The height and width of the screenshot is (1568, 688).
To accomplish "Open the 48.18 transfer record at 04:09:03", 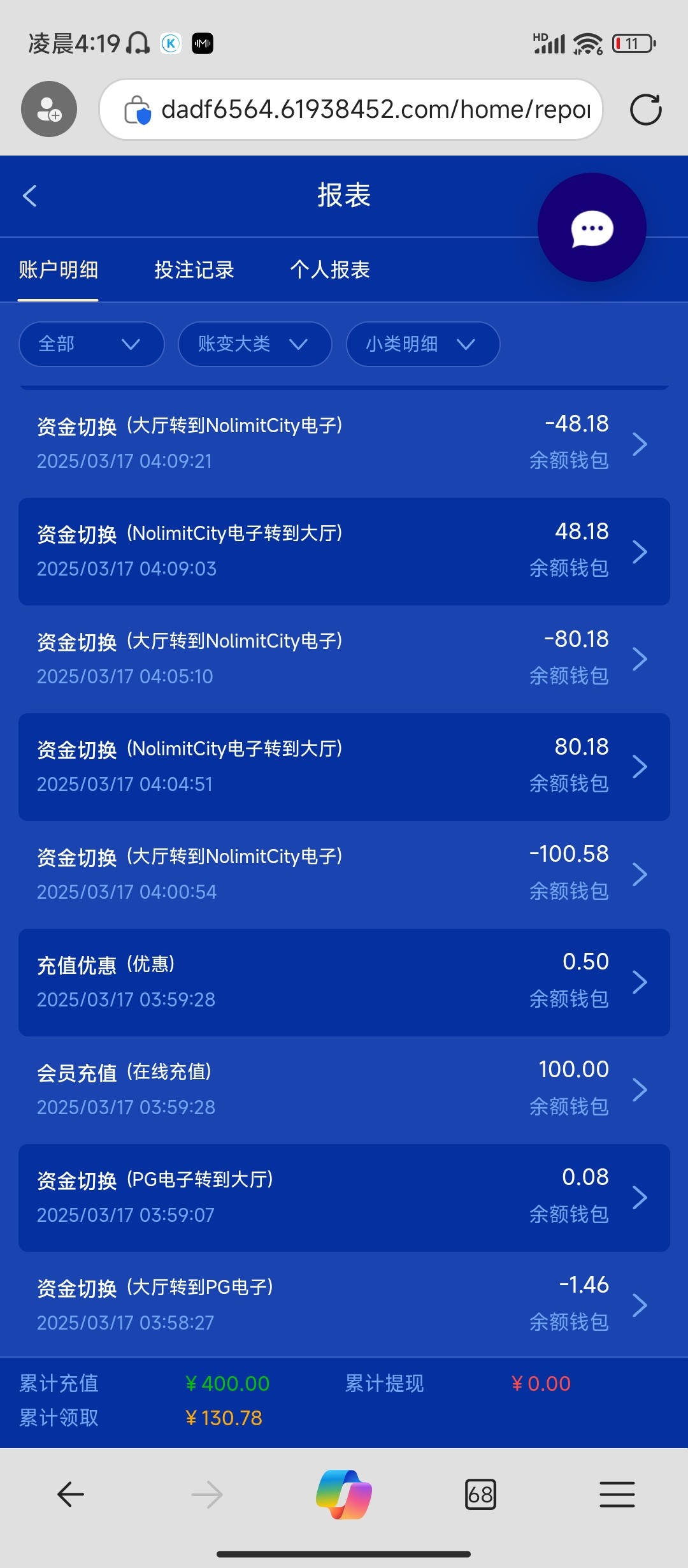I will pyautogui.click(x=344, y=551).
